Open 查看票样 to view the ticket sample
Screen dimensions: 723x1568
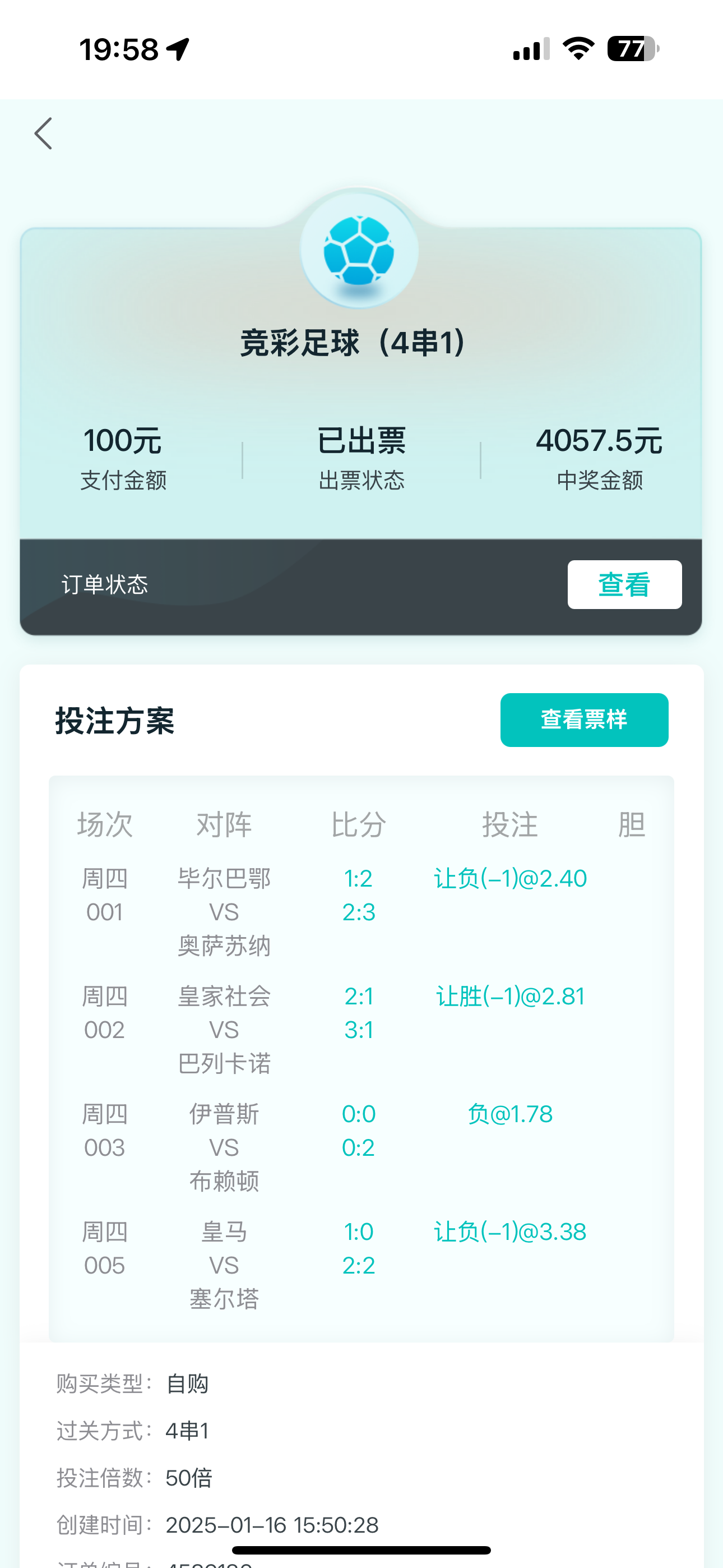coord(583,720)
